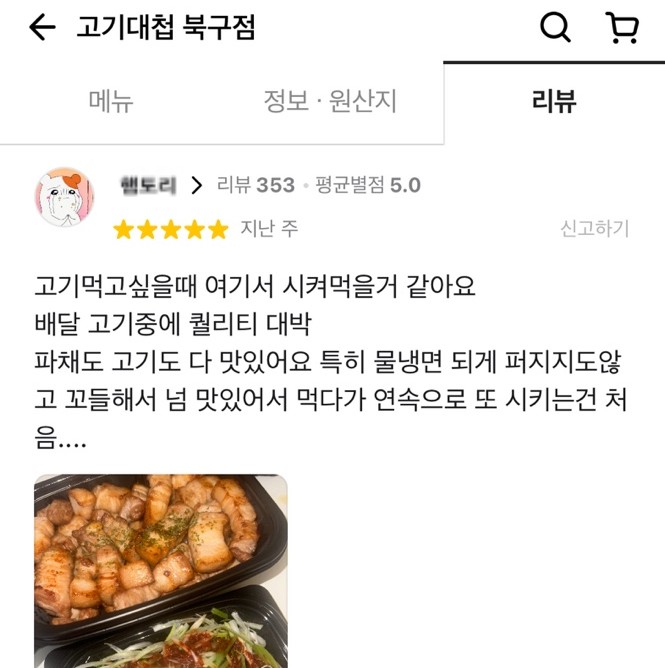The height and width of the screenshot is (668, 665).
Task: Go back from 고기대첩 북구점 page
Action: point(42,28)
